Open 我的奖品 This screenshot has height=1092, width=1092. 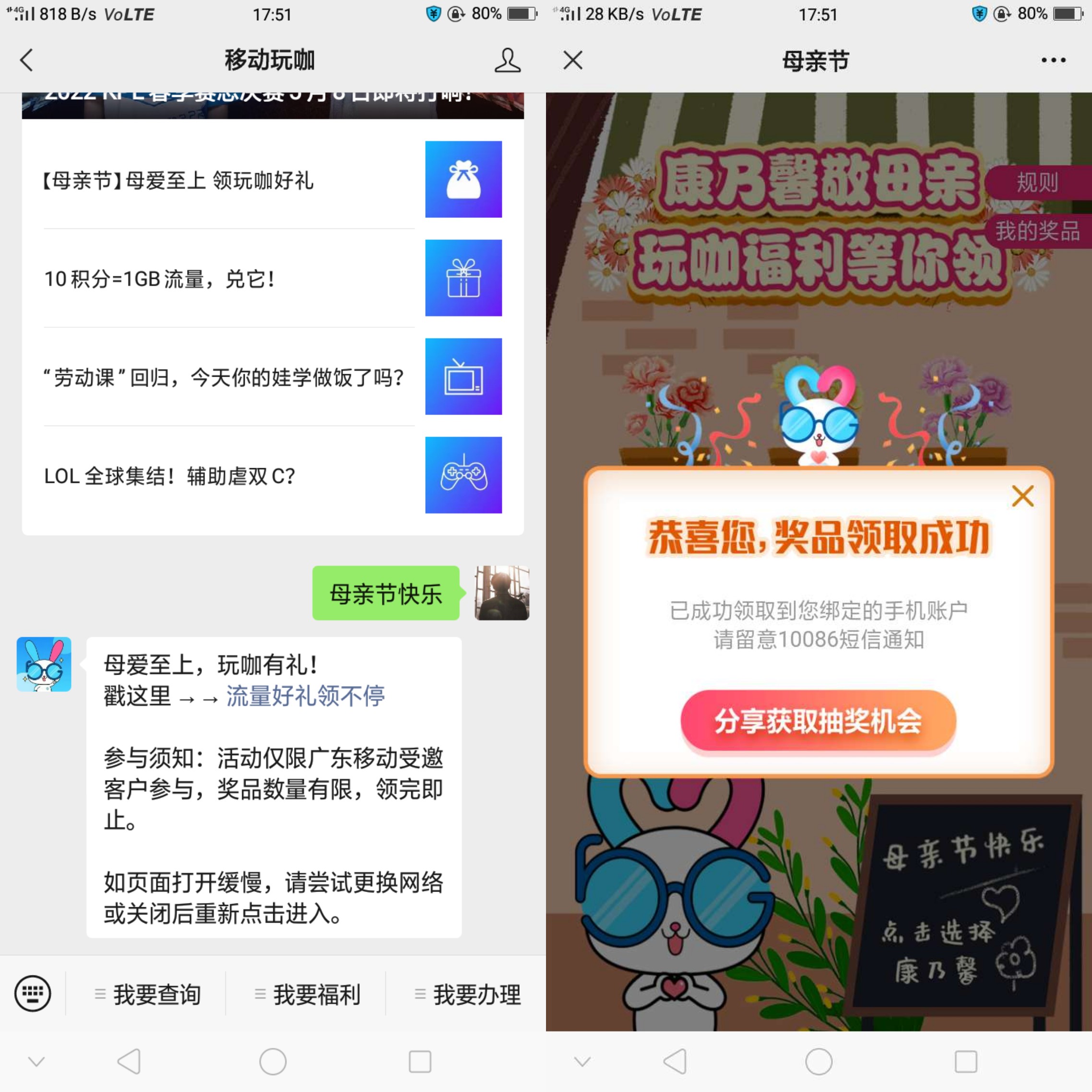(x=1037, y=231)
